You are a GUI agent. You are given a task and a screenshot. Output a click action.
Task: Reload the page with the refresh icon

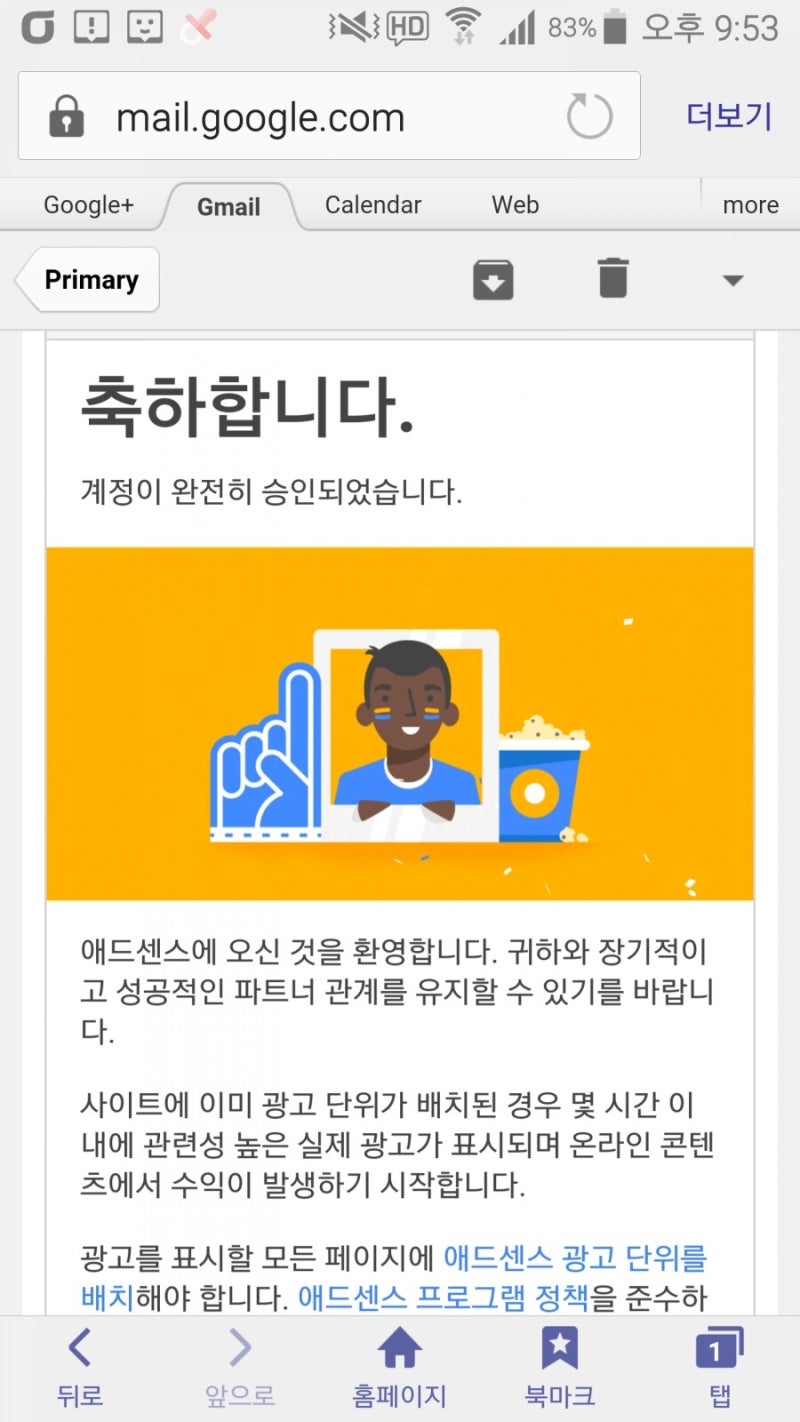(589, 118)
